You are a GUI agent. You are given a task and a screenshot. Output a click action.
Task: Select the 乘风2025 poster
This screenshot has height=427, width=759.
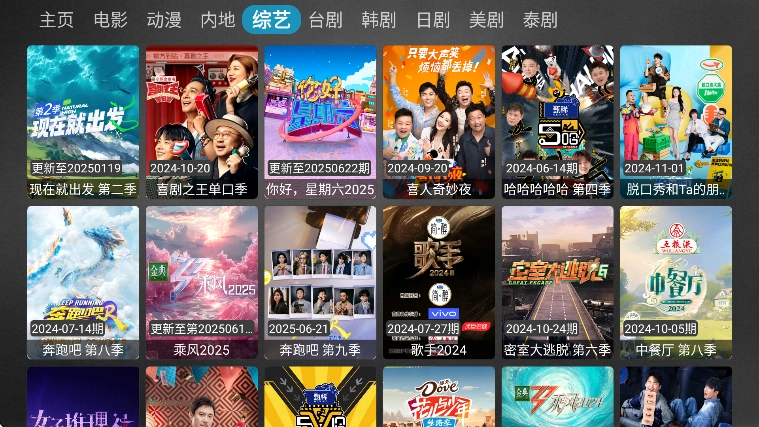pyautogui.click(x=202, y=282)
